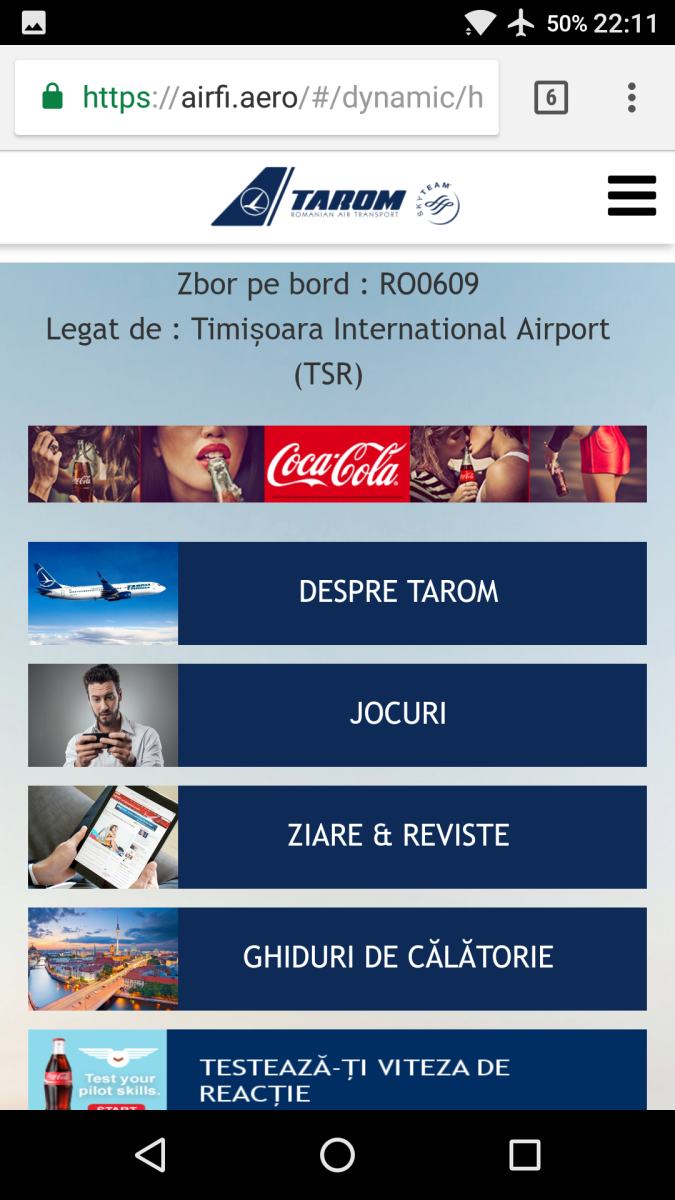Open the DESPRE TAROM section
This screenshot has height=1200, width=675.
click(x=337, y=593)
